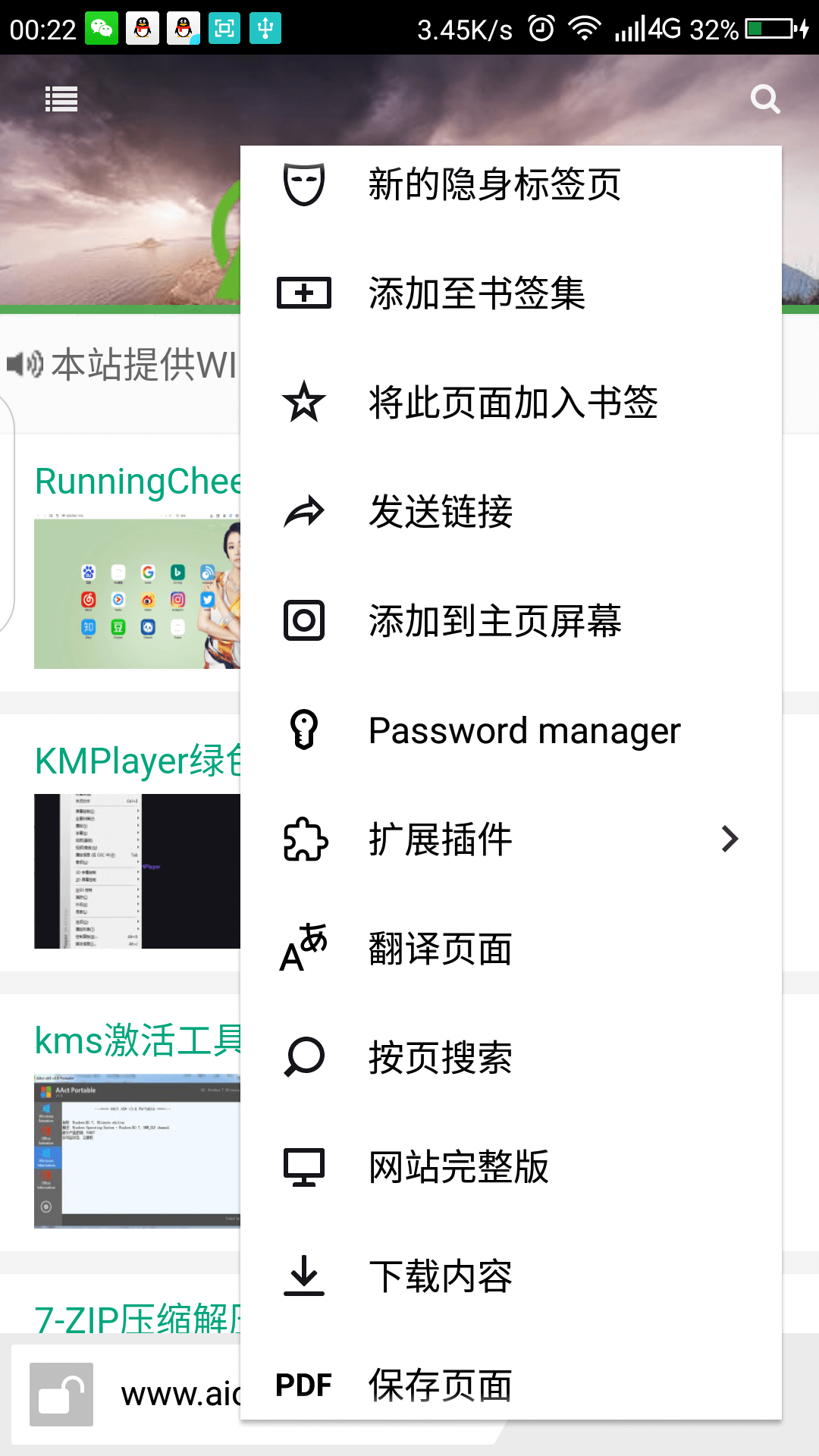Select 添加至书签集 from the menu
This screenshot has width=819, height=1456.
click(x=511, y=293)
